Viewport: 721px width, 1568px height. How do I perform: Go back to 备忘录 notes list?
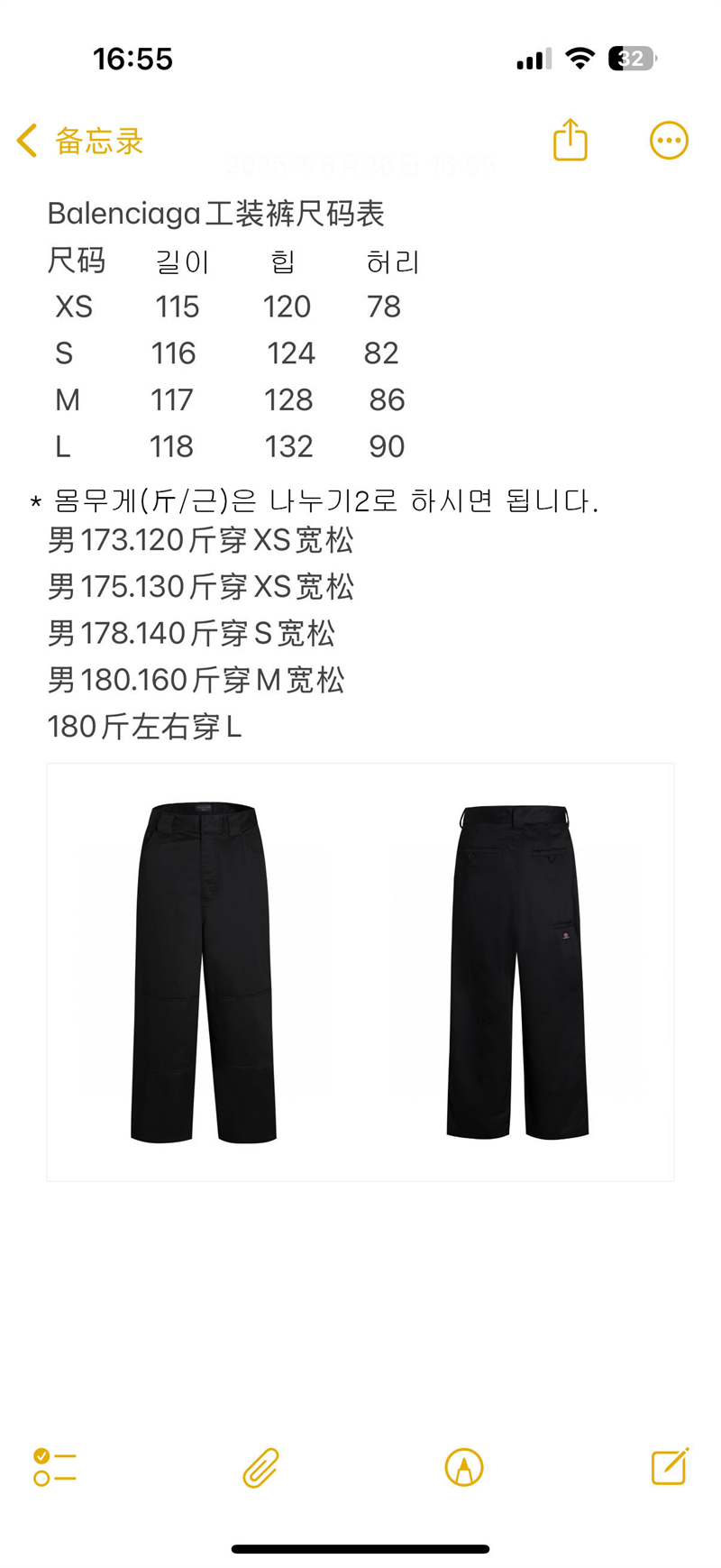coord(79,142)
